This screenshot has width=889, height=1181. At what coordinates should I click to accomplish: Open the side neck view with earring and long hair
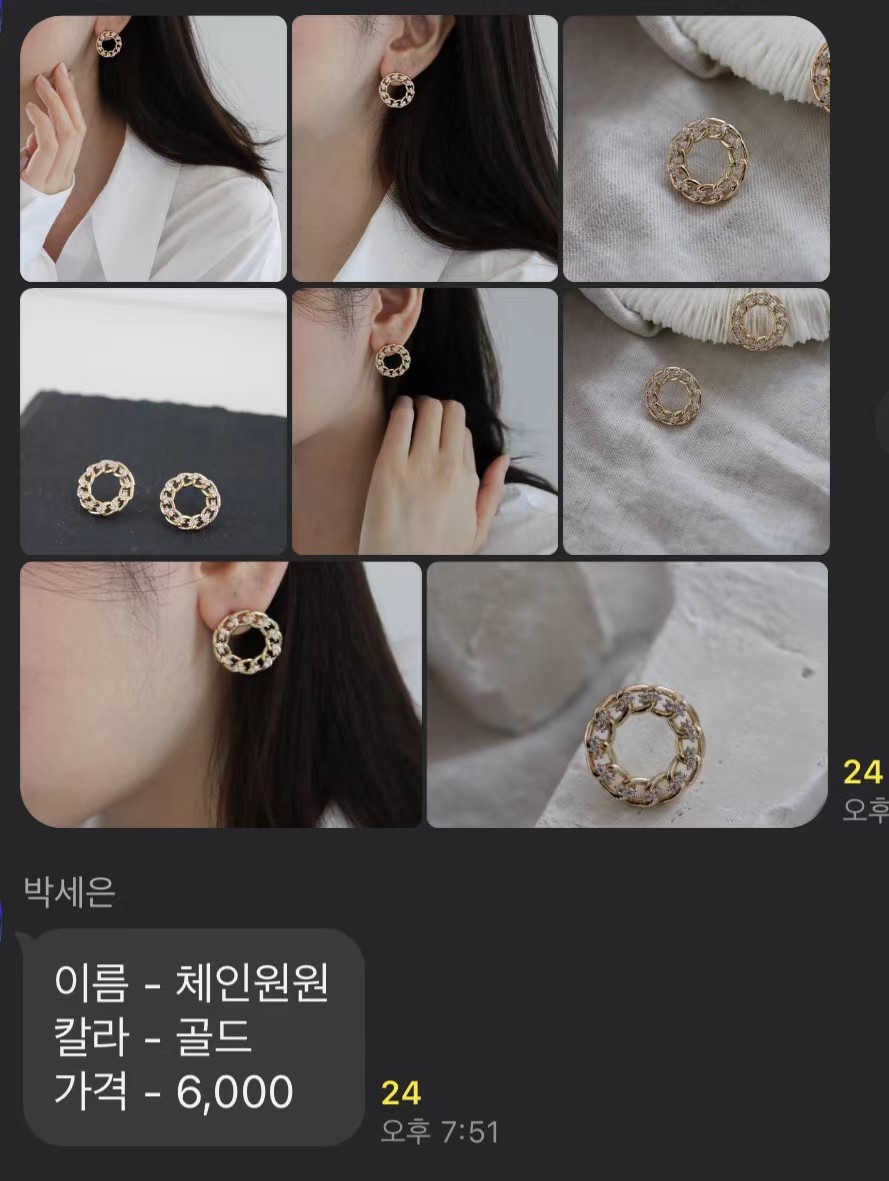click(424, 148)
